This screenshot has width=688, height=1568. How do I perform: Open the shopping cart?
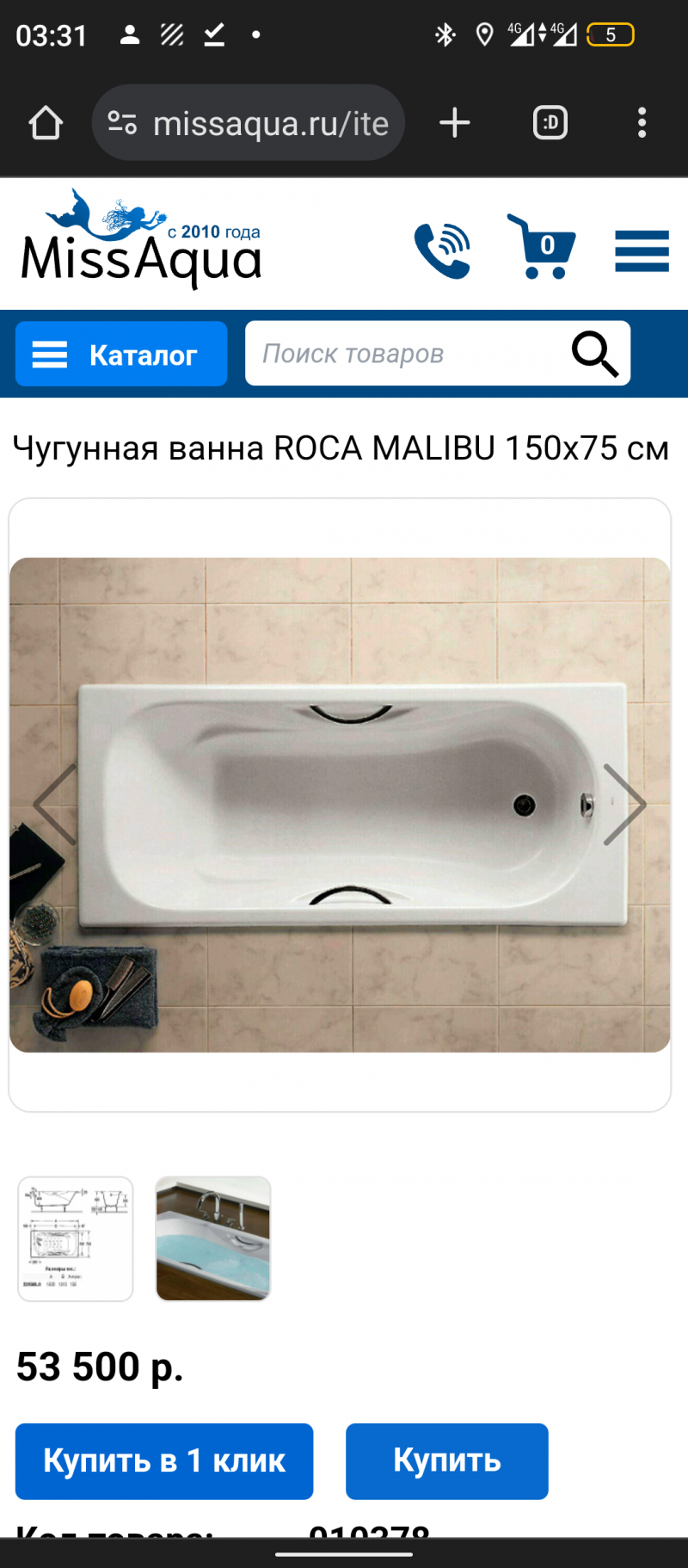pos(541,247)
